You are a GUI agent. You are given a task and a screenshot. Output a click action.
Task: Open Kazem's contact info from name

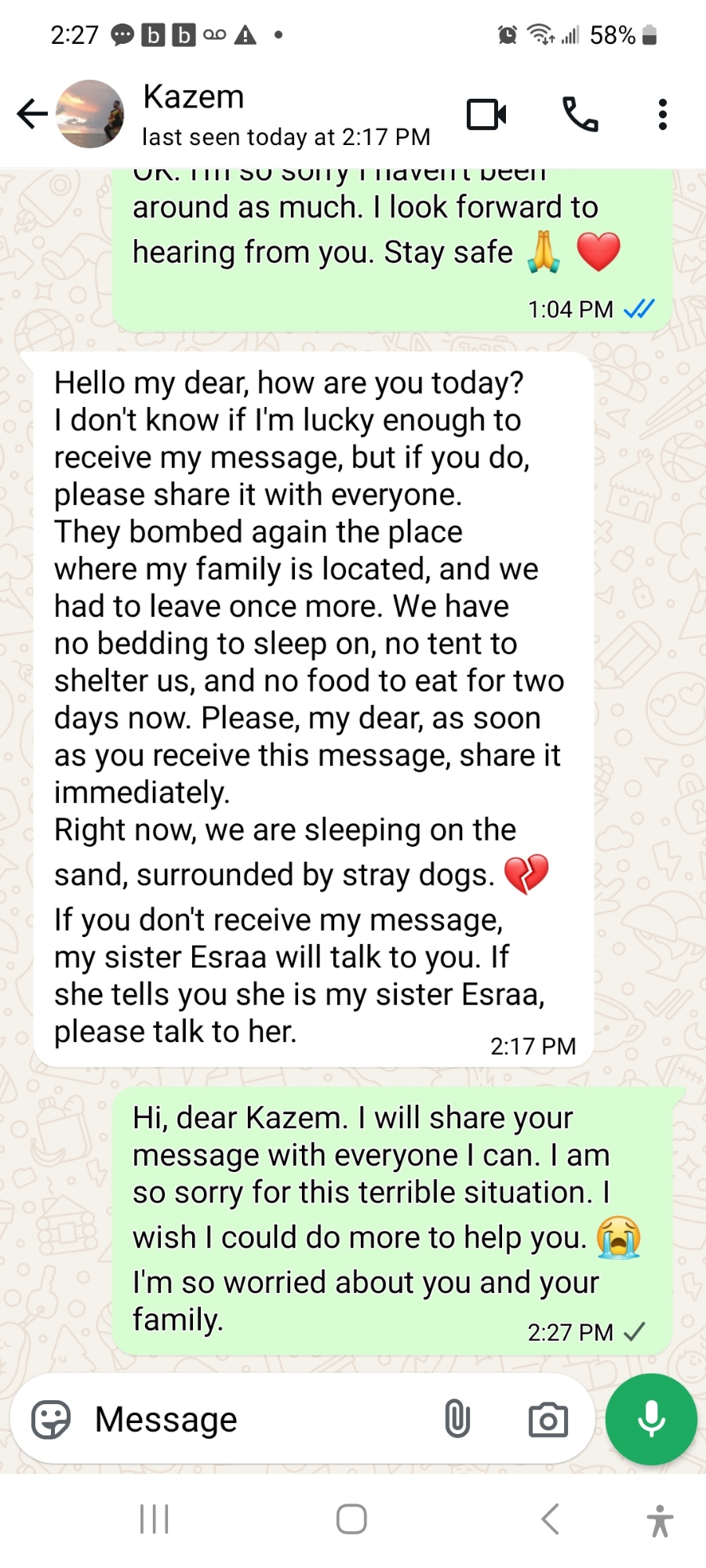point(194,98)
